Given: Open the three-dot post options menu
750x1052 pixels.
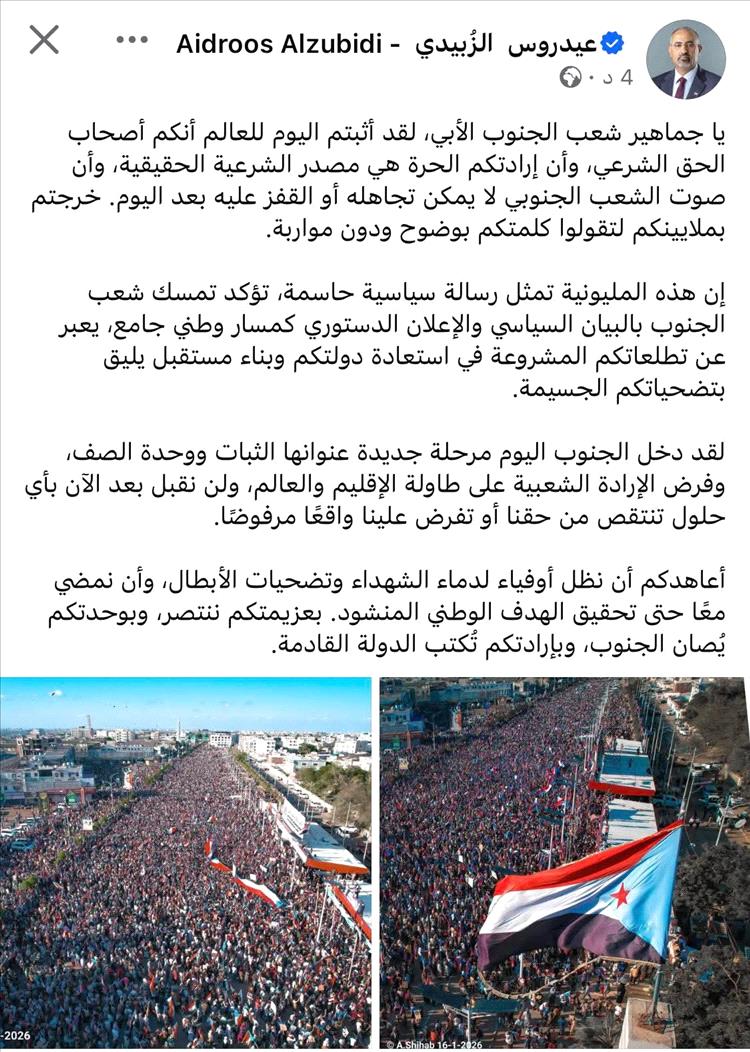Looking at the screenshot, I should (131, 40).
